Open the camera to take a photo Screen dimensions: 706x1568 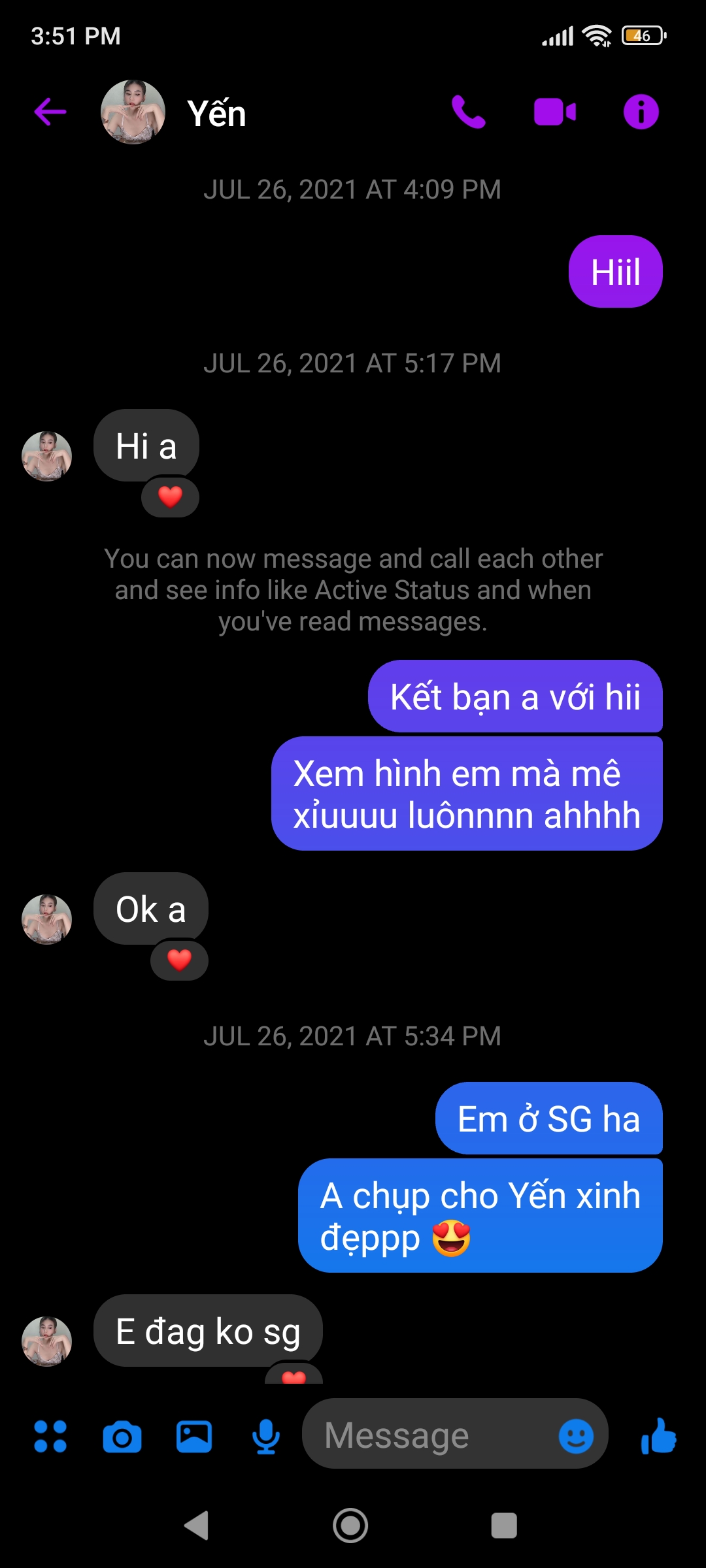pyautogui.click(x=122, y=1436)
